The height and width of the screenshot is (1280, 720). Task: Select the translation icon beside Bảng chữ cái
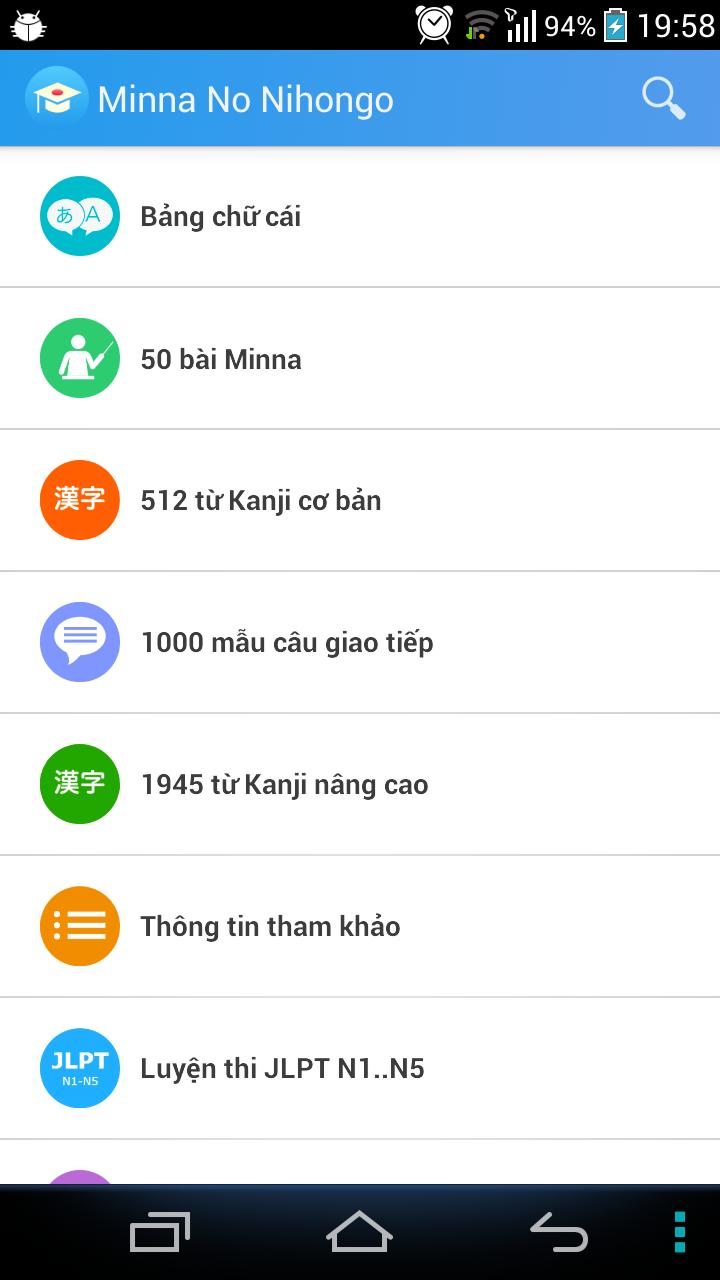79,216
